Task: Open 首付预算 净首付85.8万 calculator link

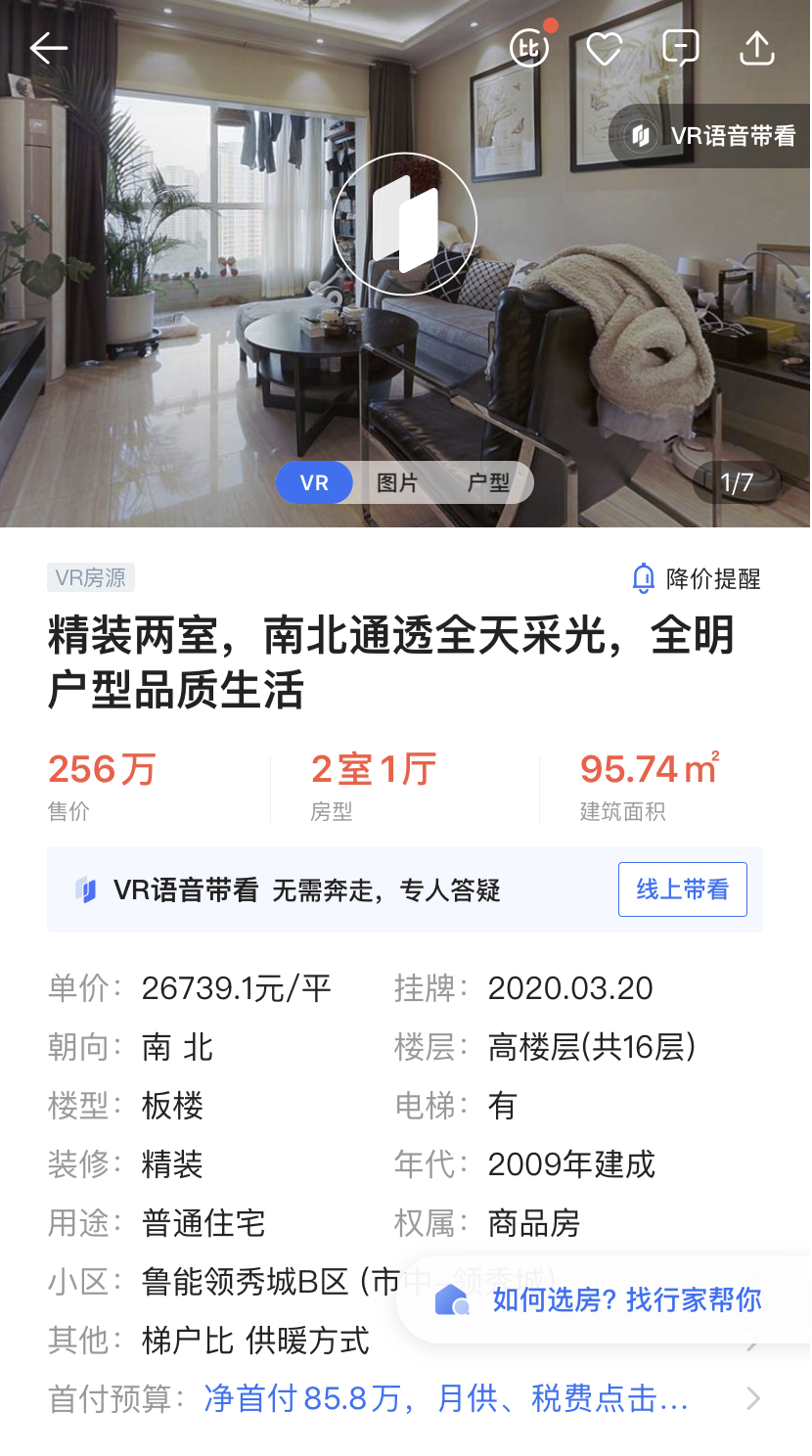Action: point(446,1399)
